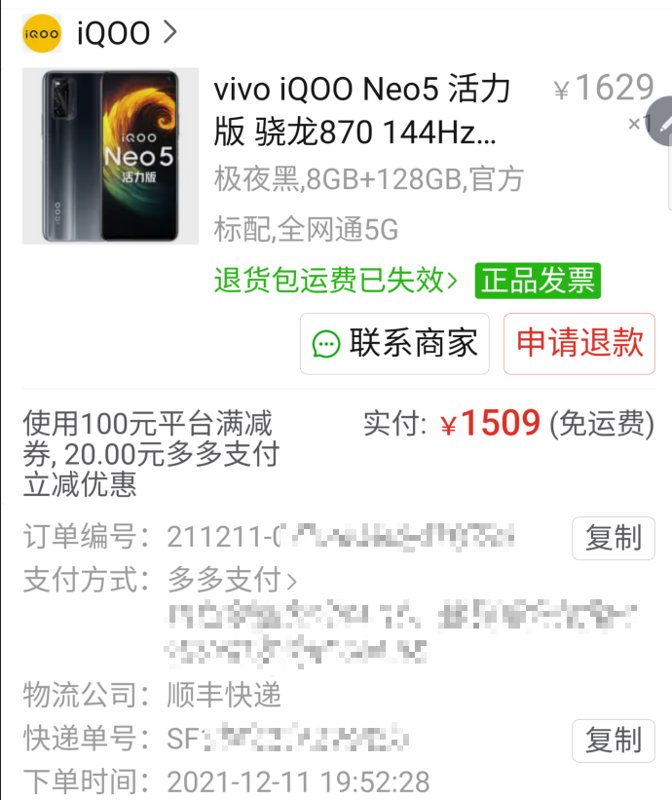Open 多多支付 payment method details
Viewport: 672px width, 800px height.
pos(232,579)
